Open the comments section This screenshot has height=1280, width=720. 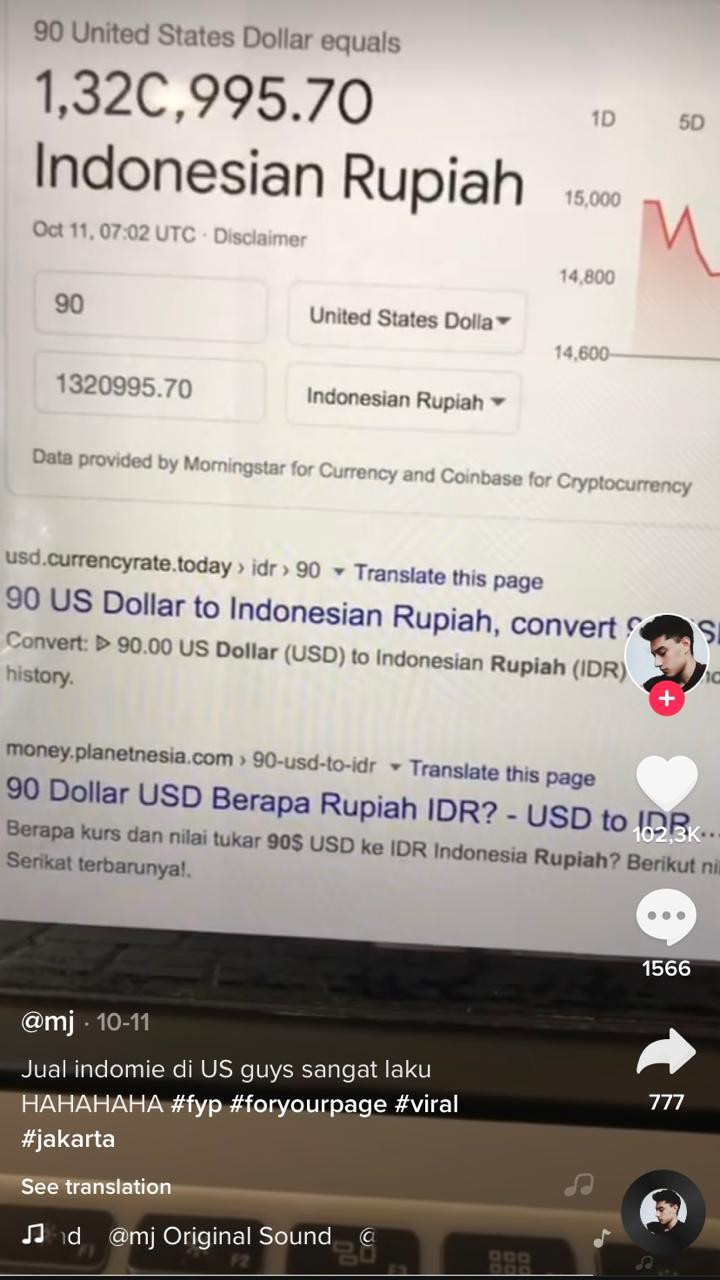click(666, 916)
